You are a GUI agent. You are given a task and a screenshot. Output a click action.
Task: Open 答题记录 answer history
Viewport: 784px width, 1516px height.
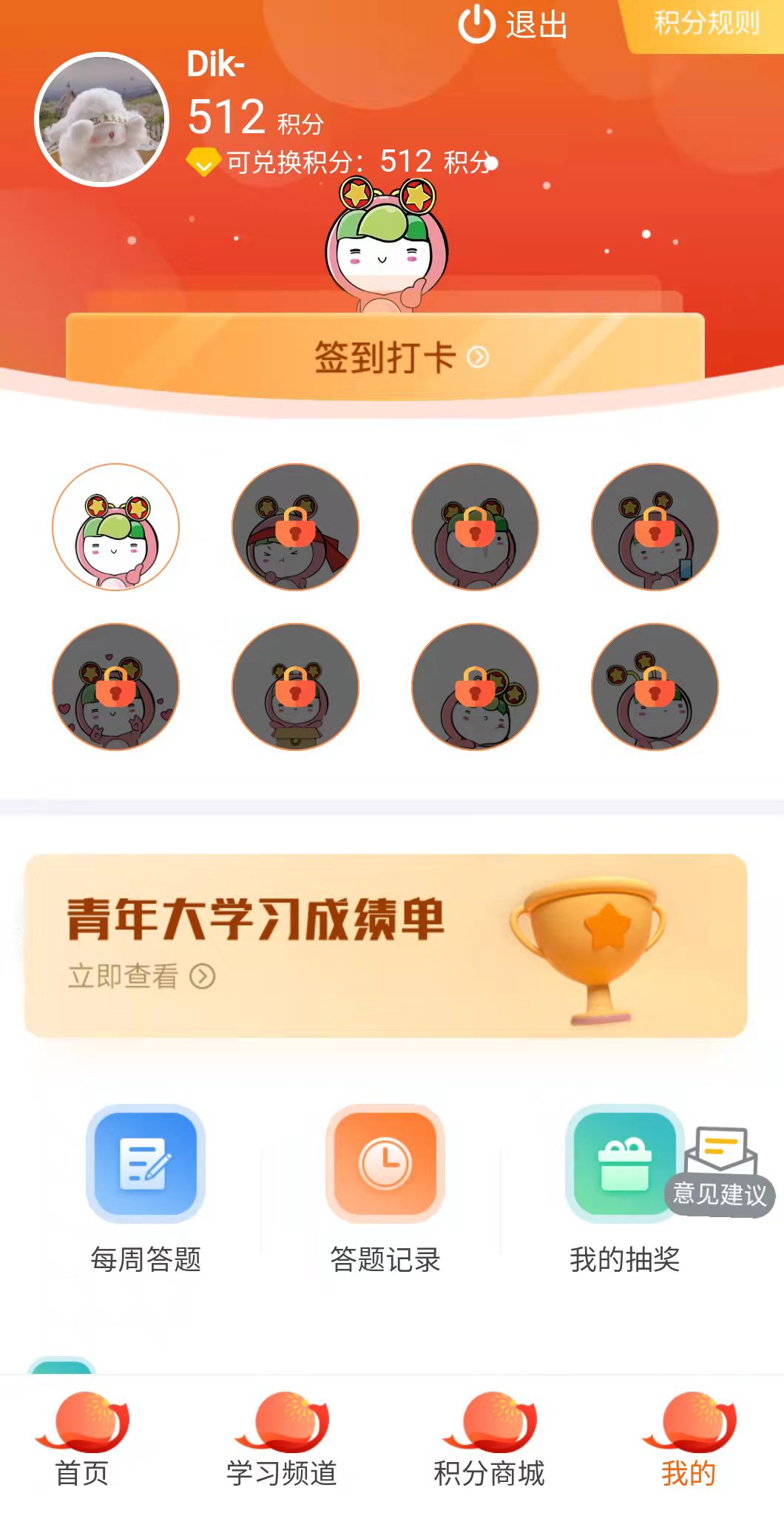tap(385, 1187)
